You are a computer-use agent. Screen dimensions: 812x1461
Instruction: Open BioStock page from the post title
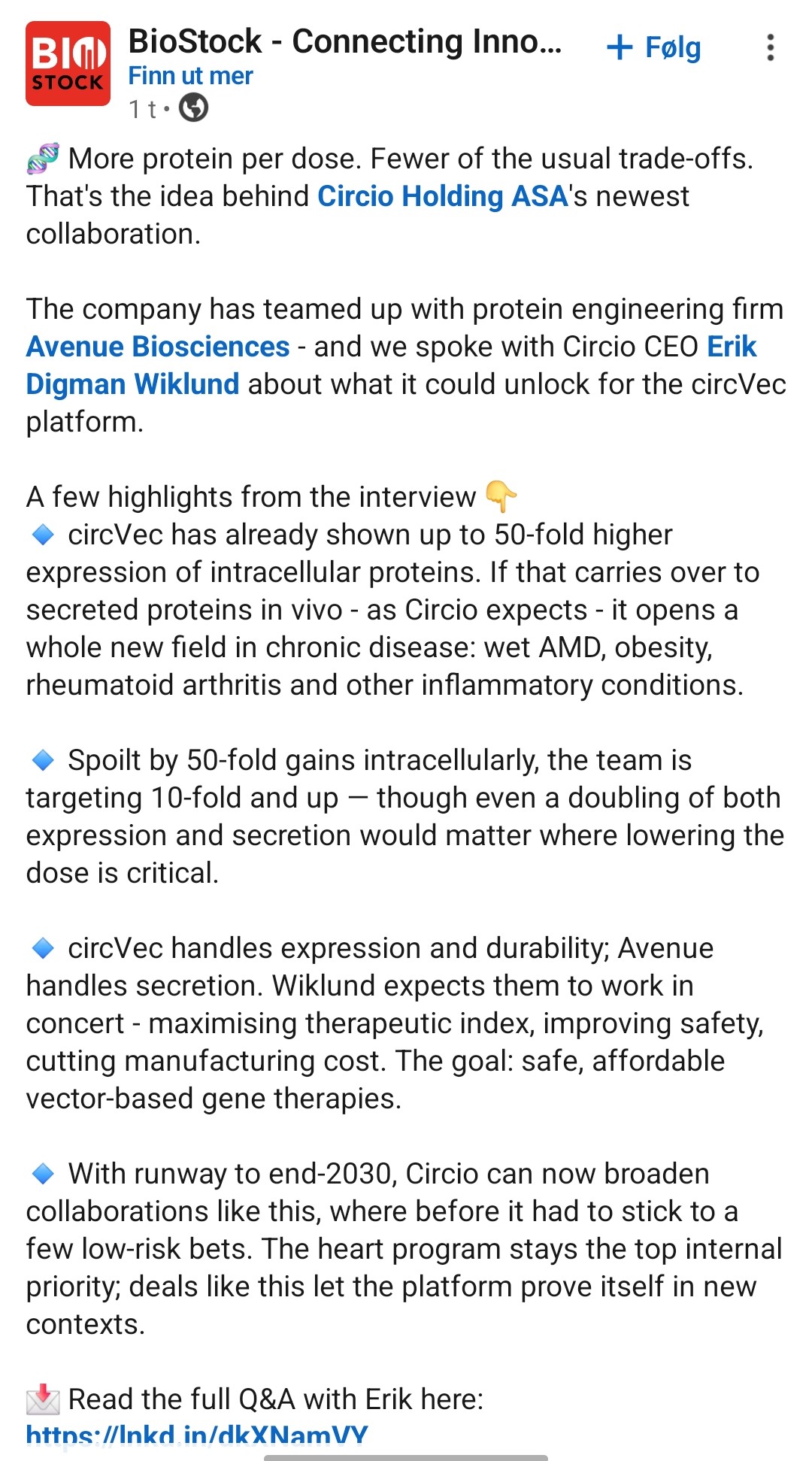(345, 41)
